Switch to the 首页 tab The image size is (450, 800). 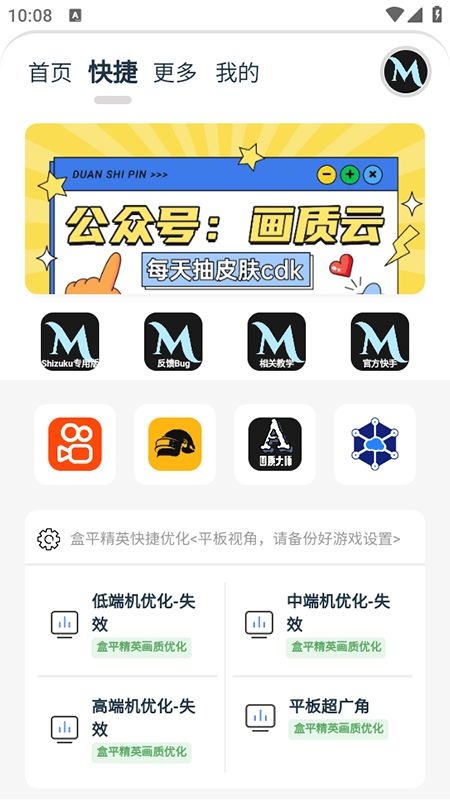[x=50, y=72]
